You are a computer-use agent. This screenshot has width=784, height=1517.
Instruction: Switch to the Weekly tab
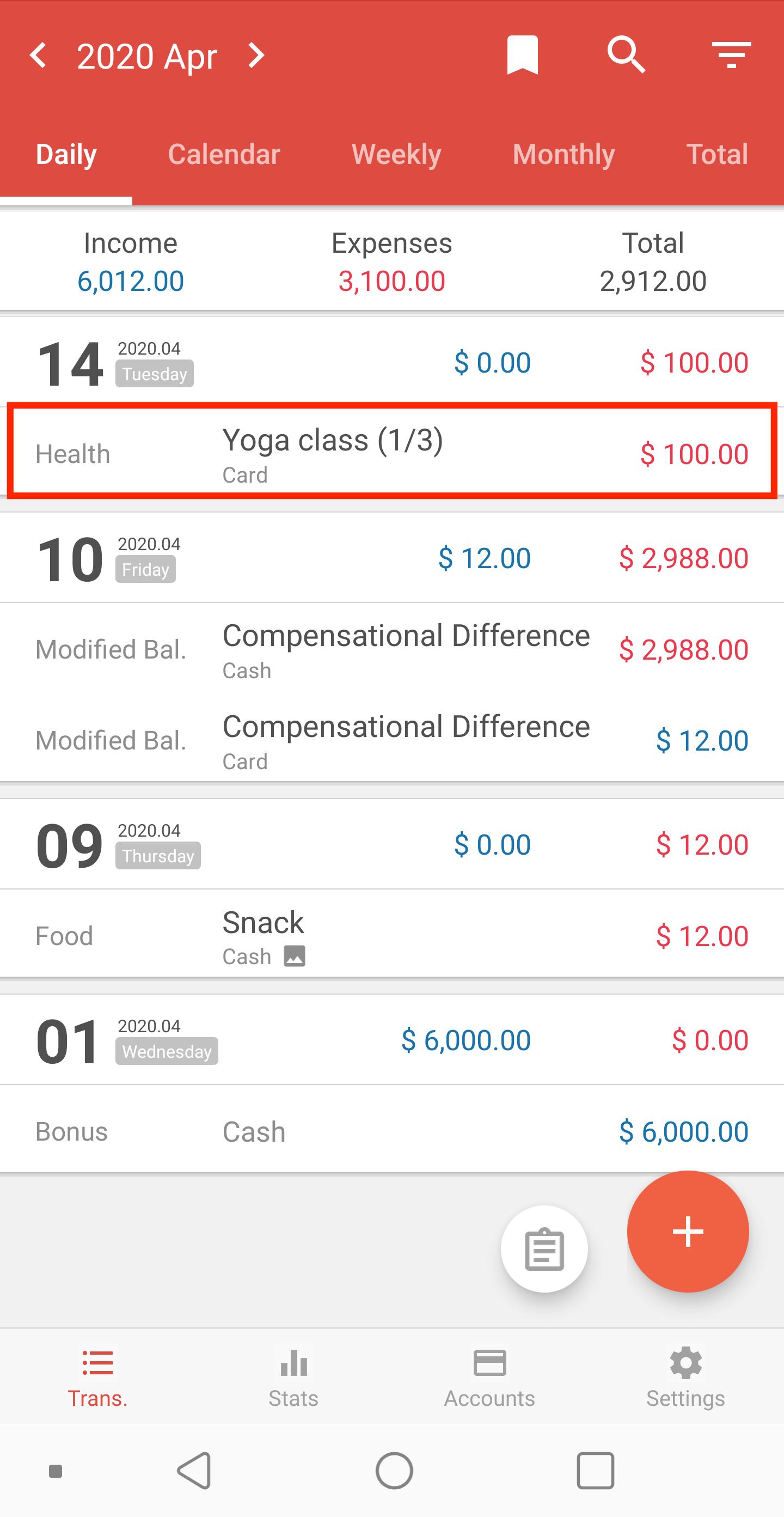[x=396, y=154]
